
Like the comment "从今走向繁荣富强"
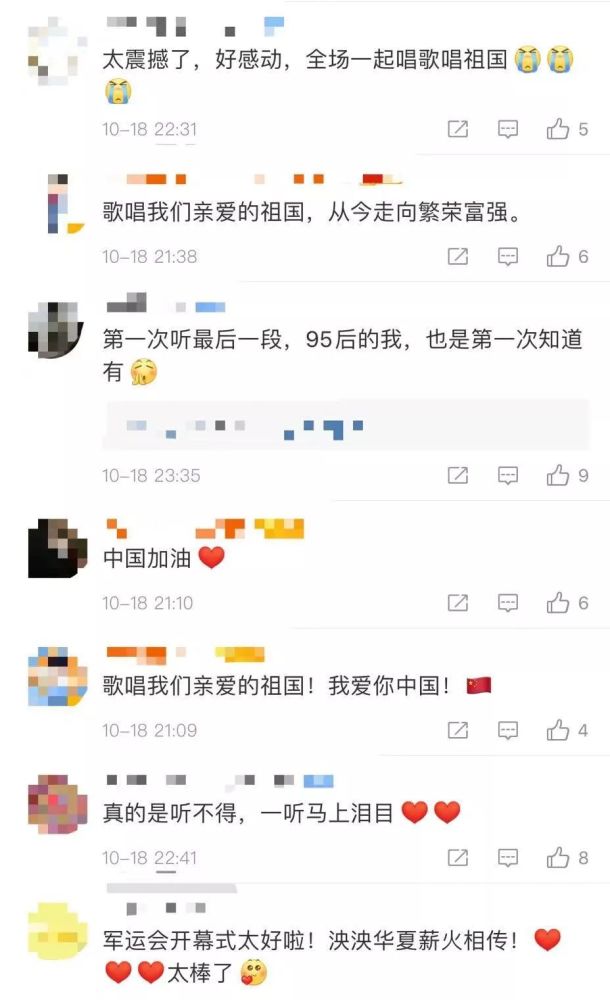tap(567, 256)
